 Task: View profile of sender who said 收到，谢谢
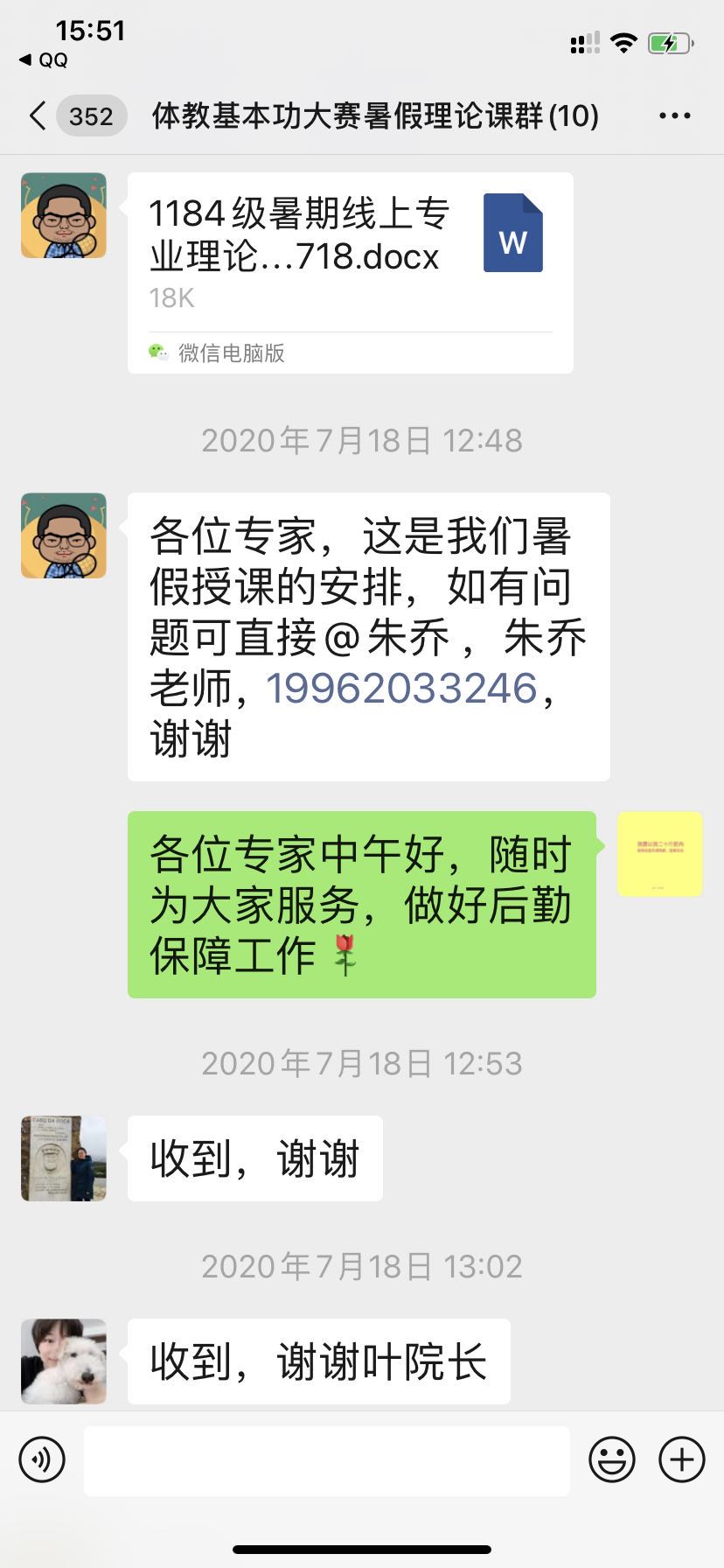click(x=64, y=1158)
